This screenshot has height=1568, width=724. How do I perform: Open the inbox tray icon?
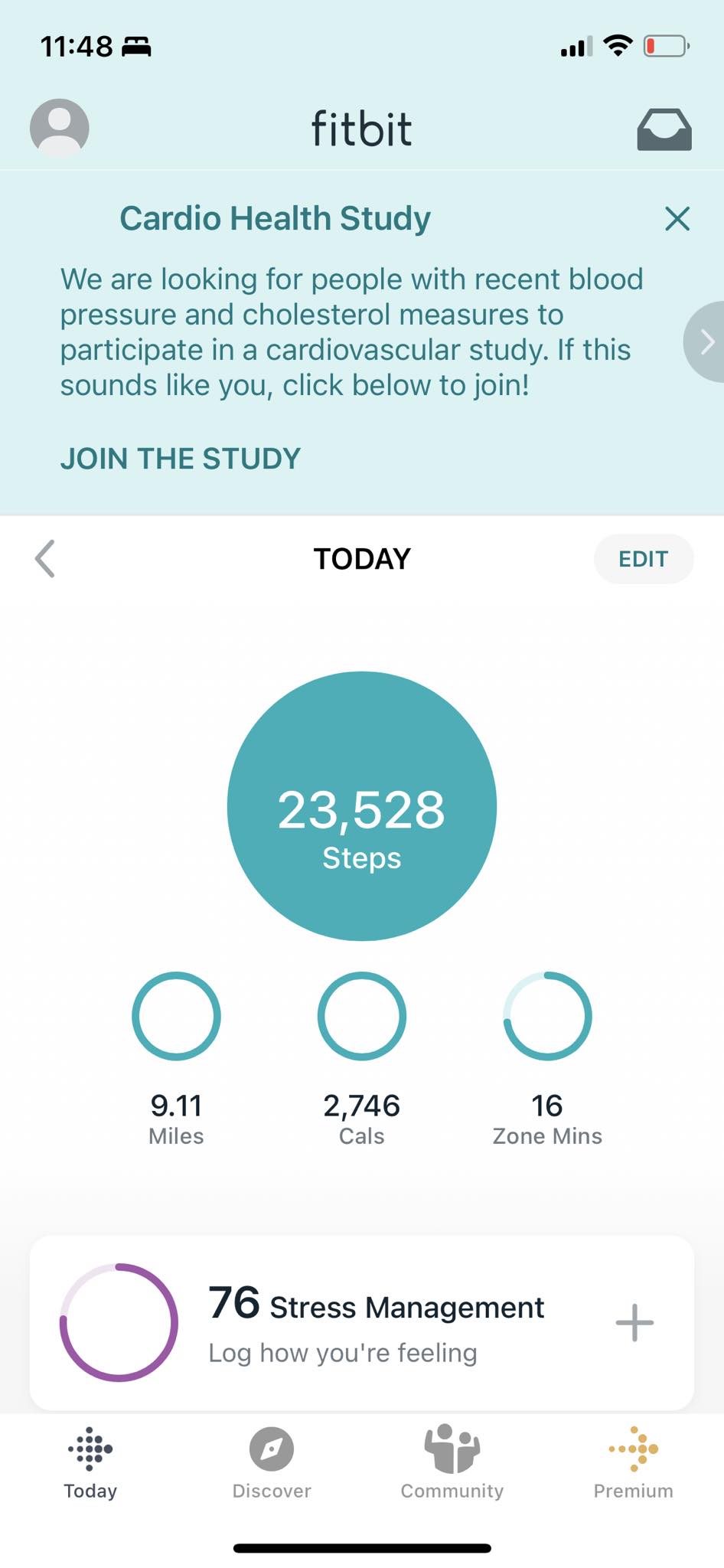(664, 129)
